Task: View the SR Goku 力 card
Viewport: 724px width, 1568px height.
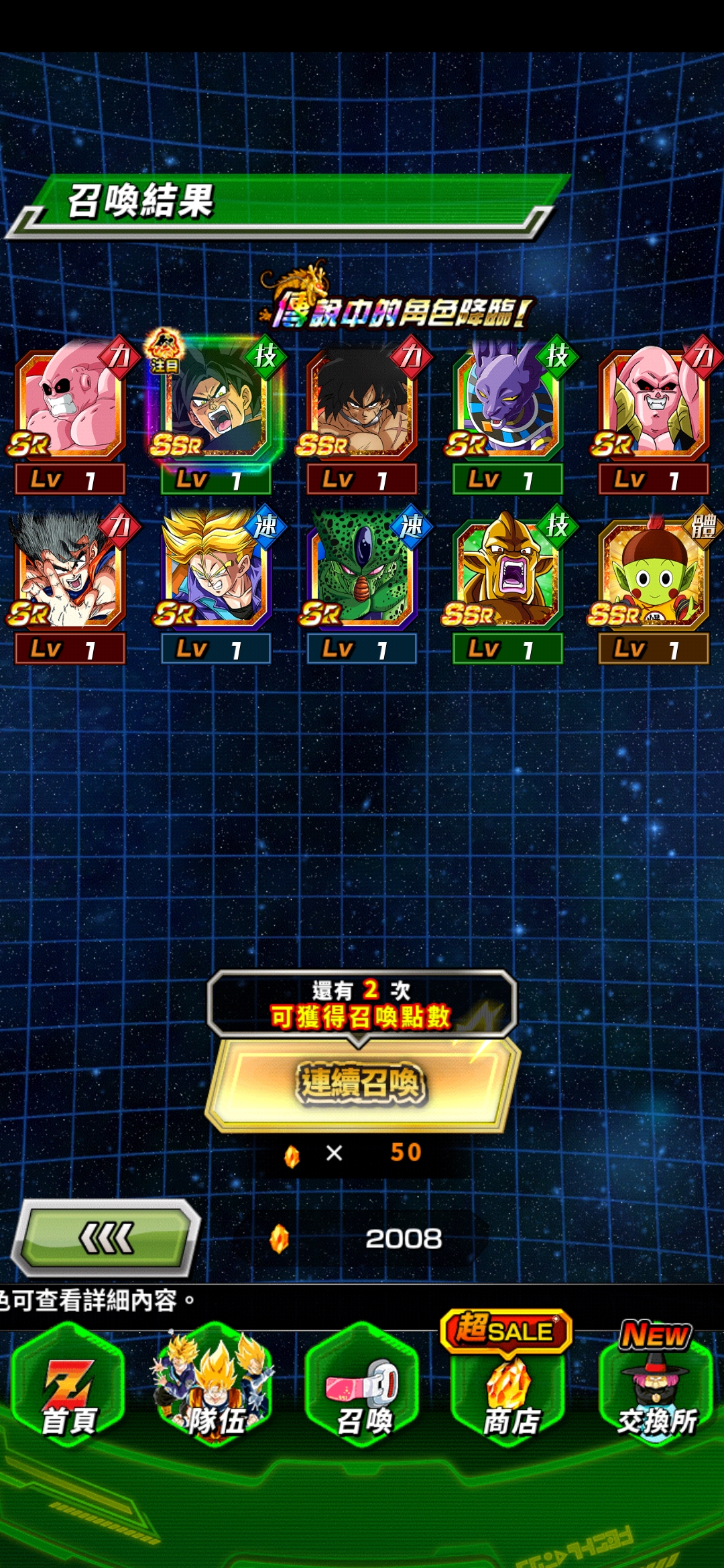Action: (70, 570)
